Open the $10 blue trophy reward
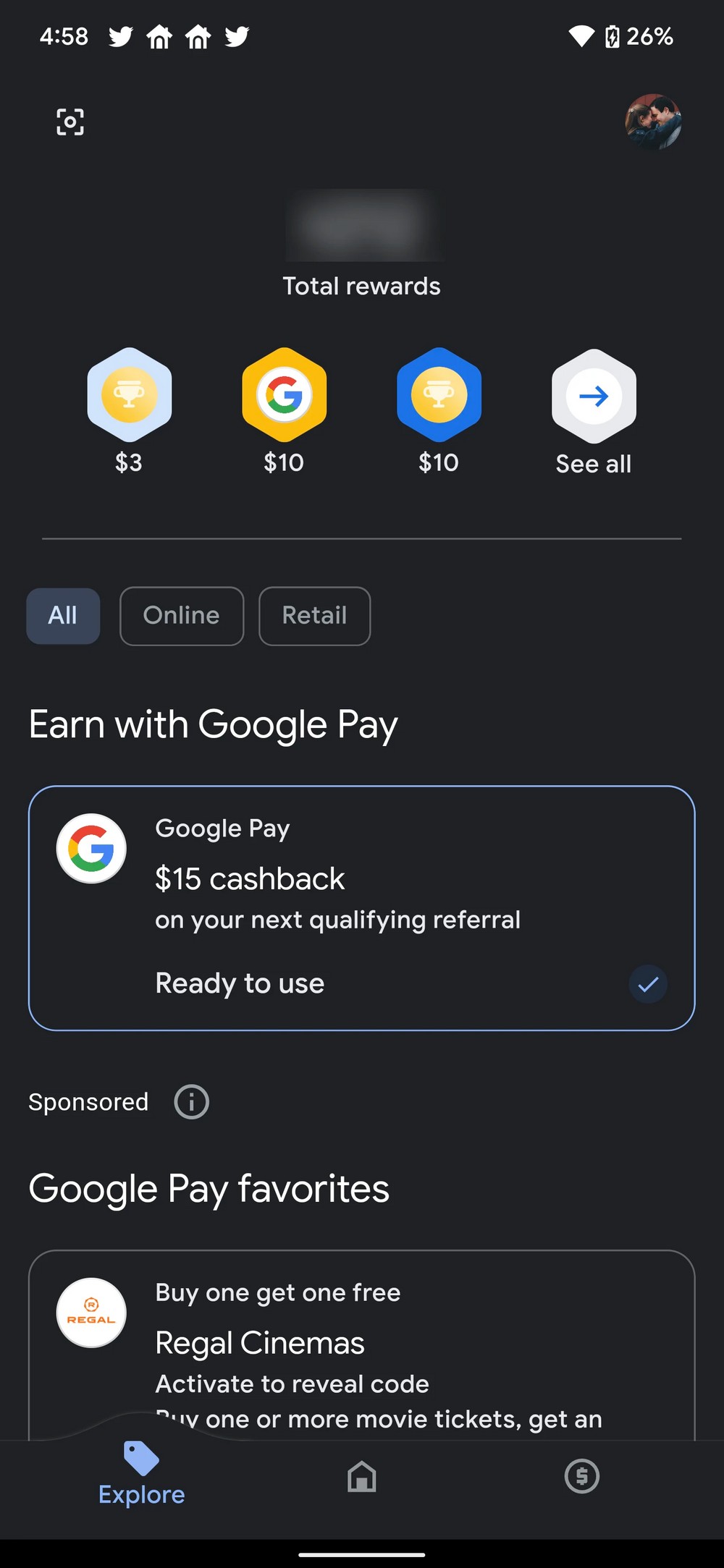Viewport: 724px width, 1568px height. click(x=439, y=396)
